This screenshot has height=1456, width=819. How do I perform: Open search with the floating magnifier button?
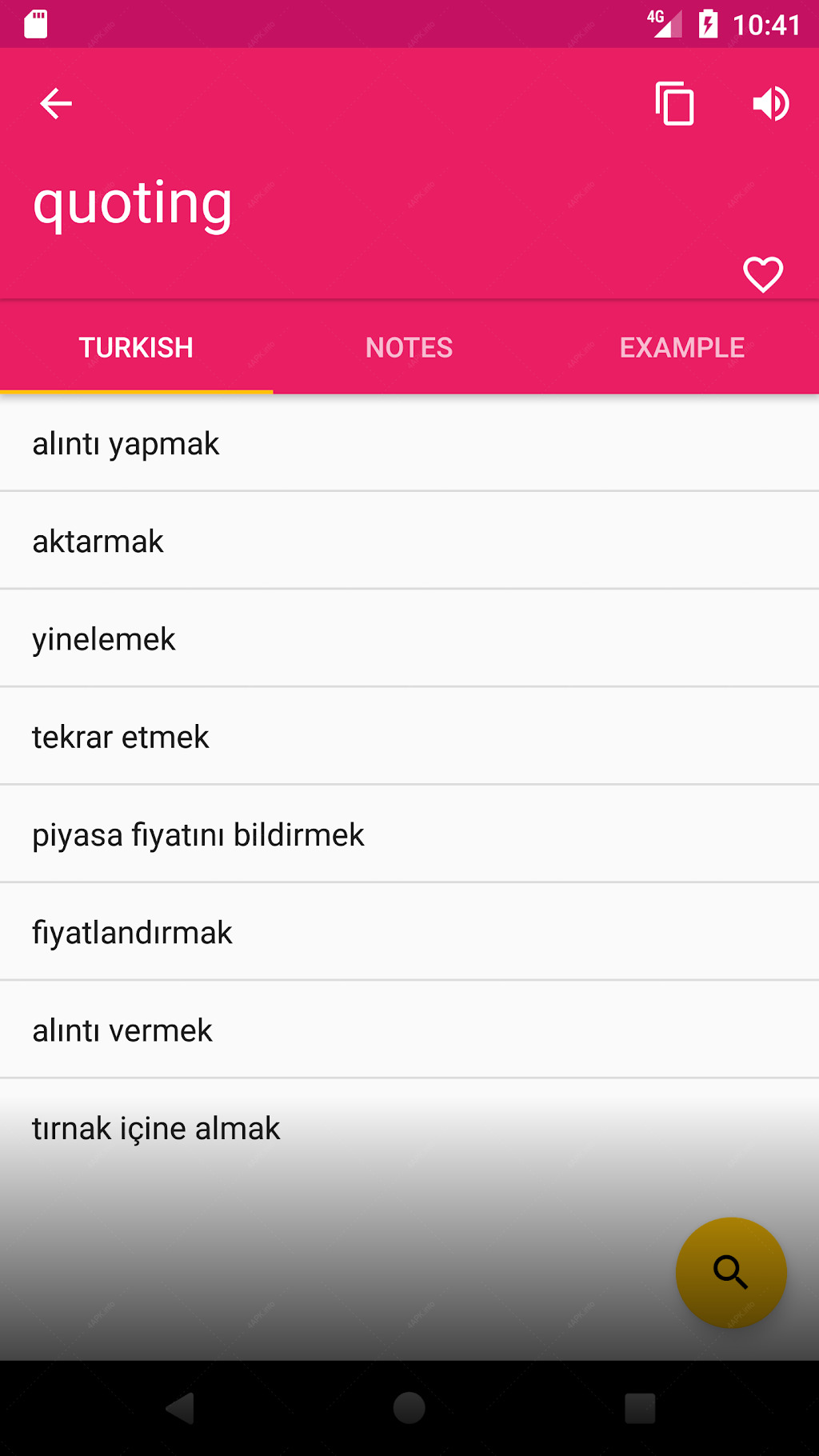[x=731, y=1272]
